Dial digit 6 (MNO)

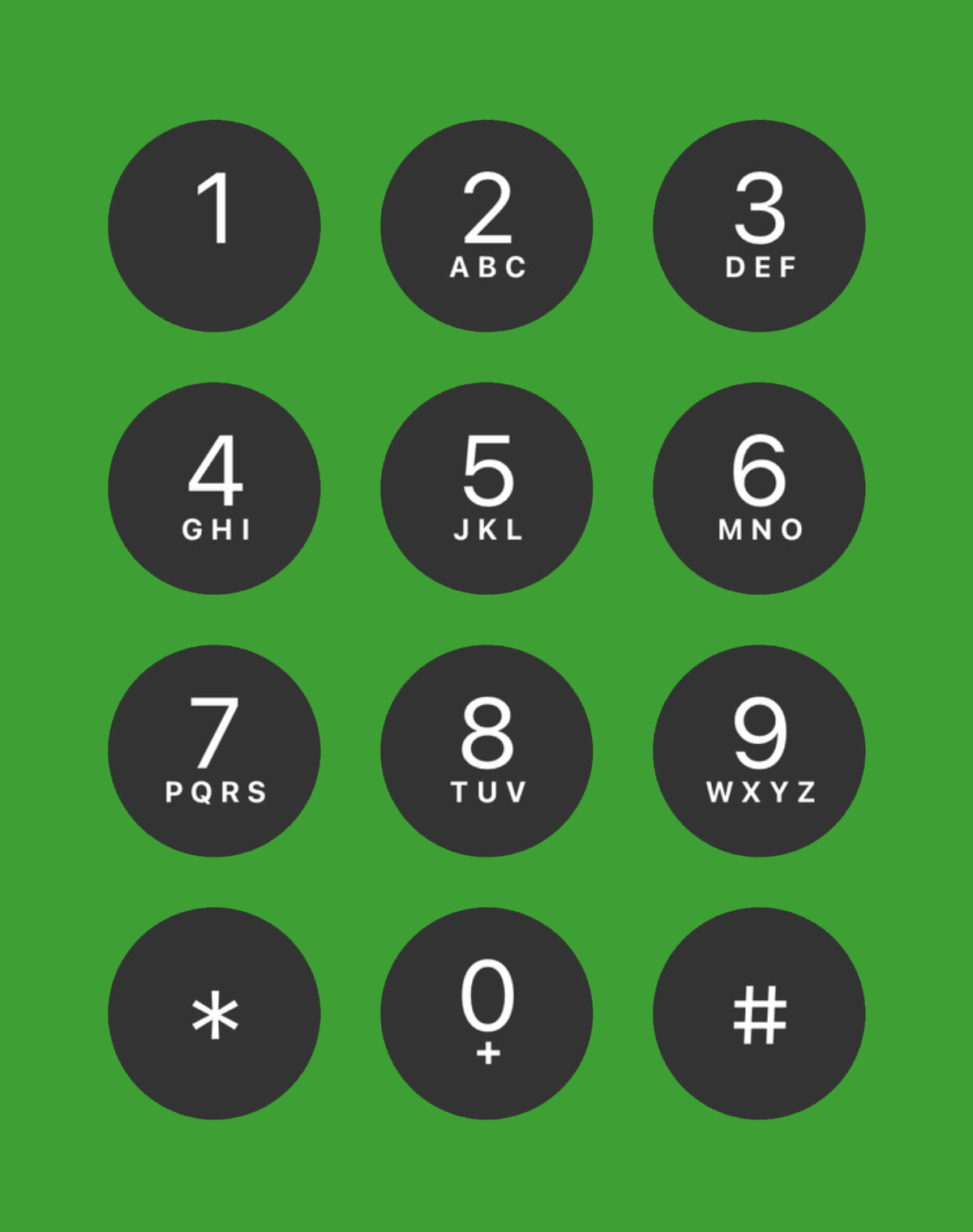(759, 488)
